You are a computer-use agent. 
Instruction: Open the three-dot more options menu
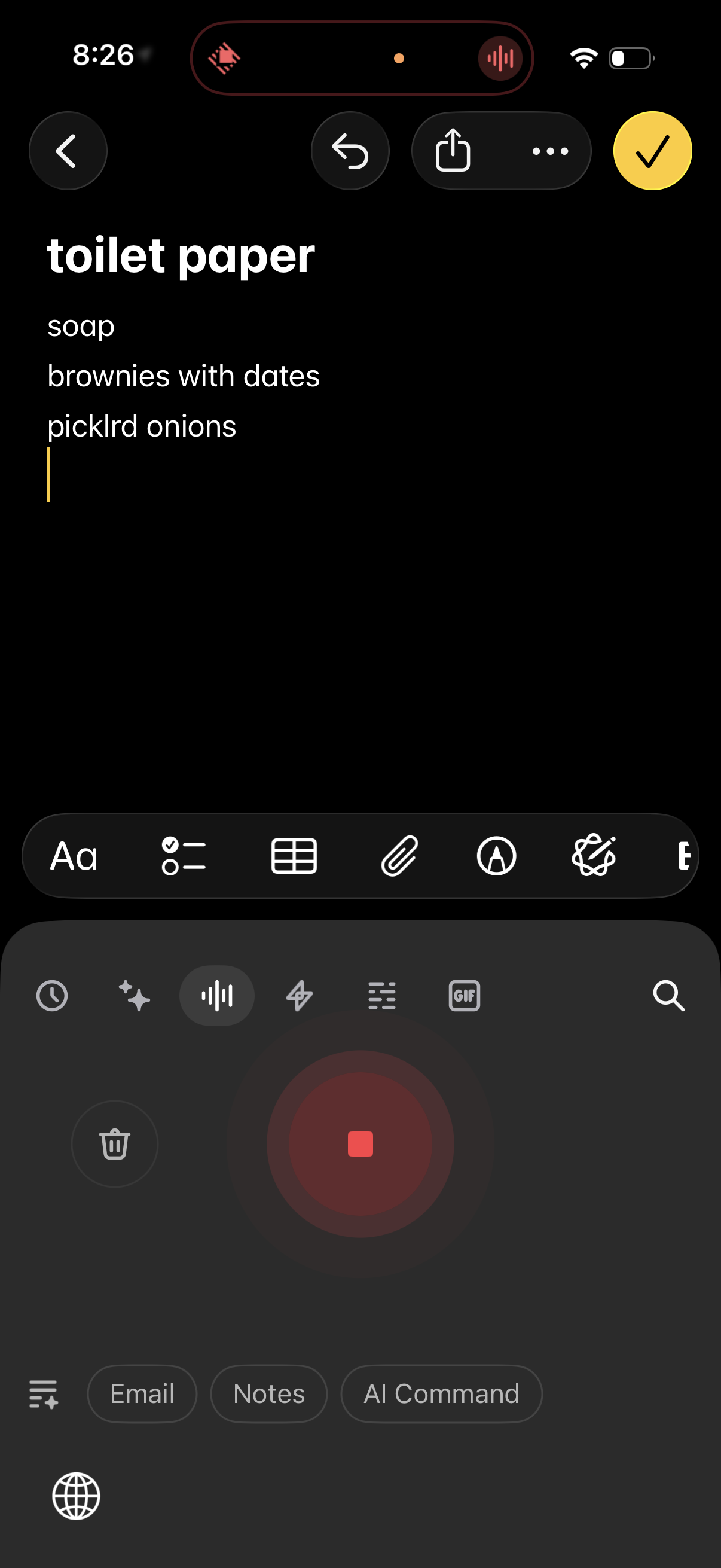pyautogui.click(x=548, y=151)
